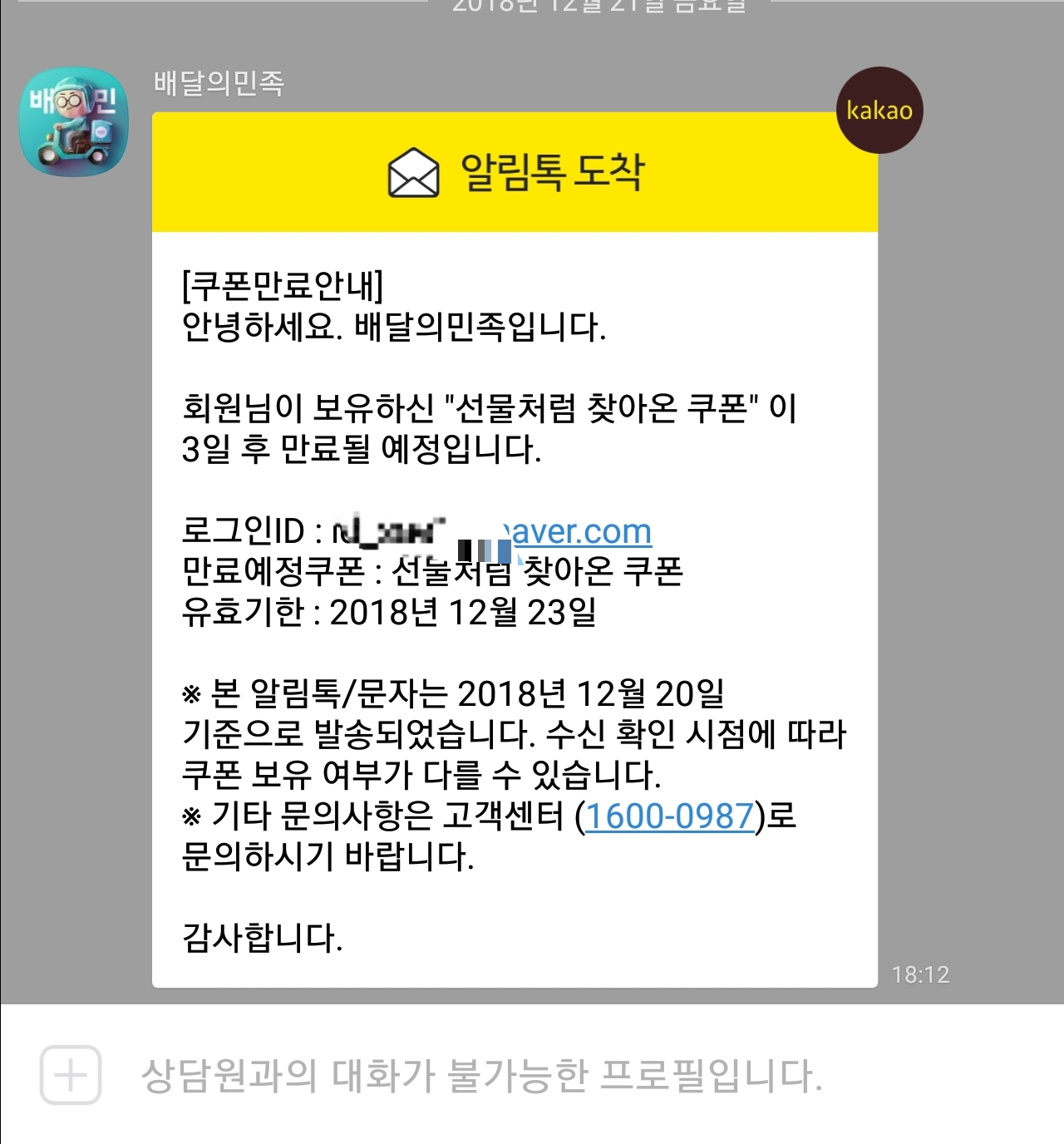Tap the plus attachment button
Image resolution: width=1064 pixels, height=1144 pixels.
(71, 1076)
